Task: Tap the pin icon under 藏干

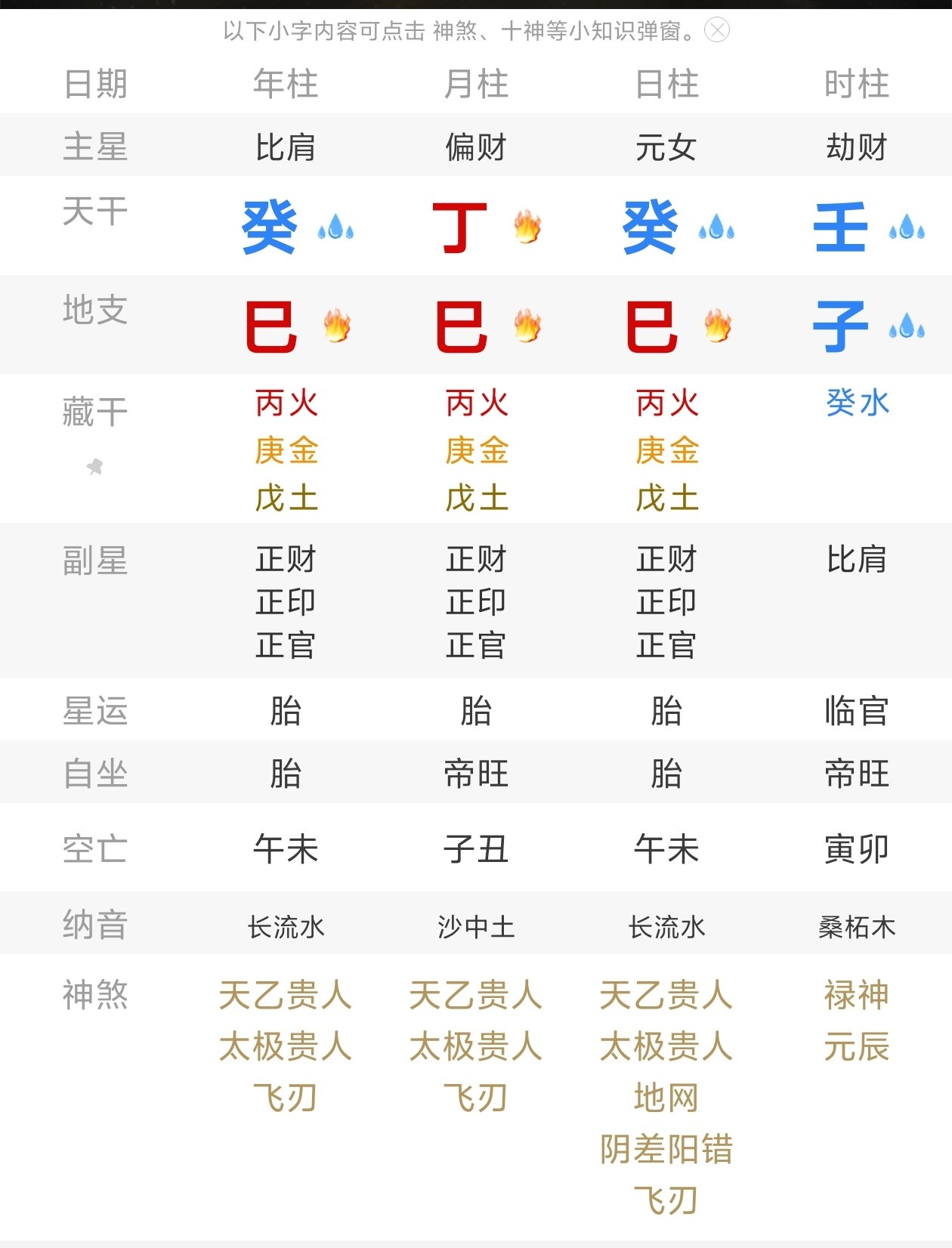Action: point(94,467)
